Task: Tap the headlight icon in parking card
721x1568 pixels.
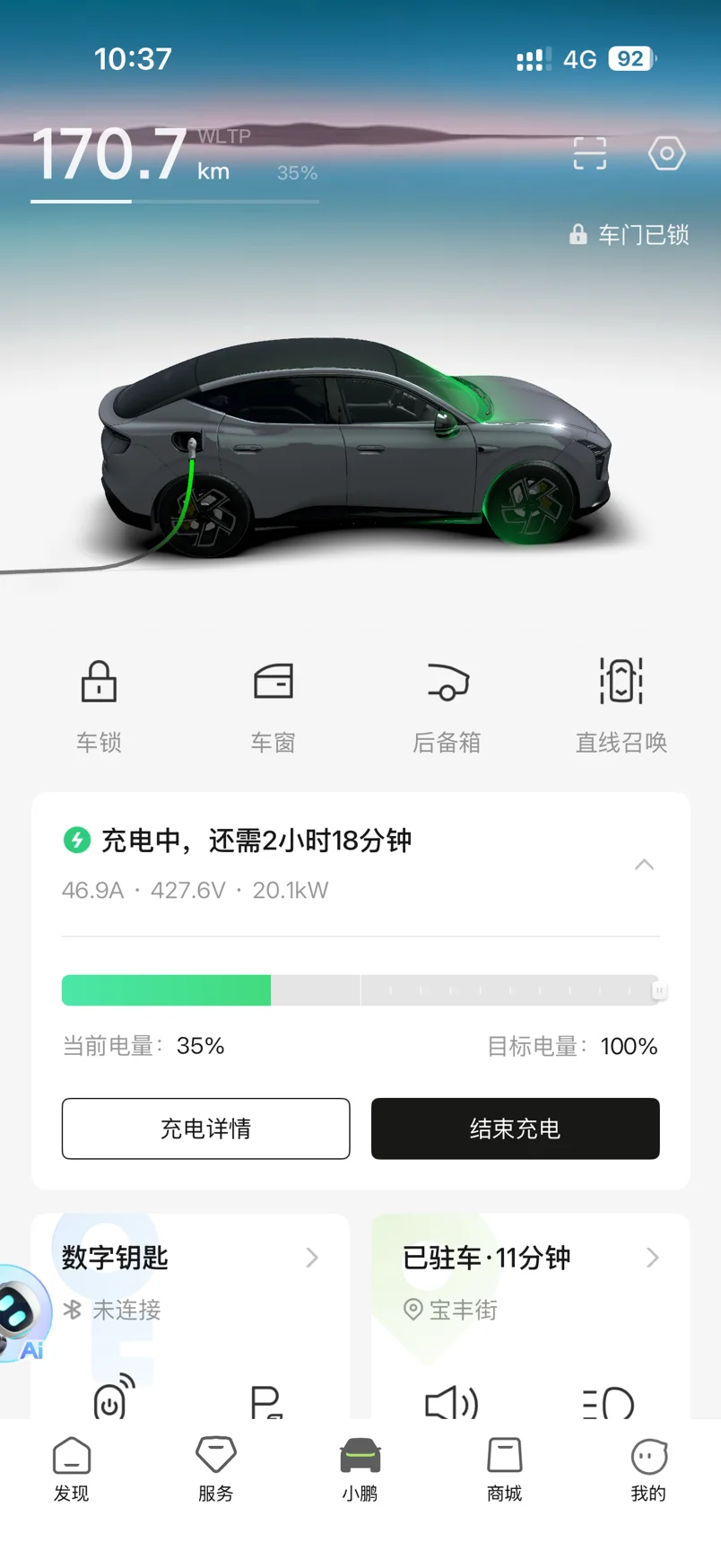Action: tap(608, 1402)
